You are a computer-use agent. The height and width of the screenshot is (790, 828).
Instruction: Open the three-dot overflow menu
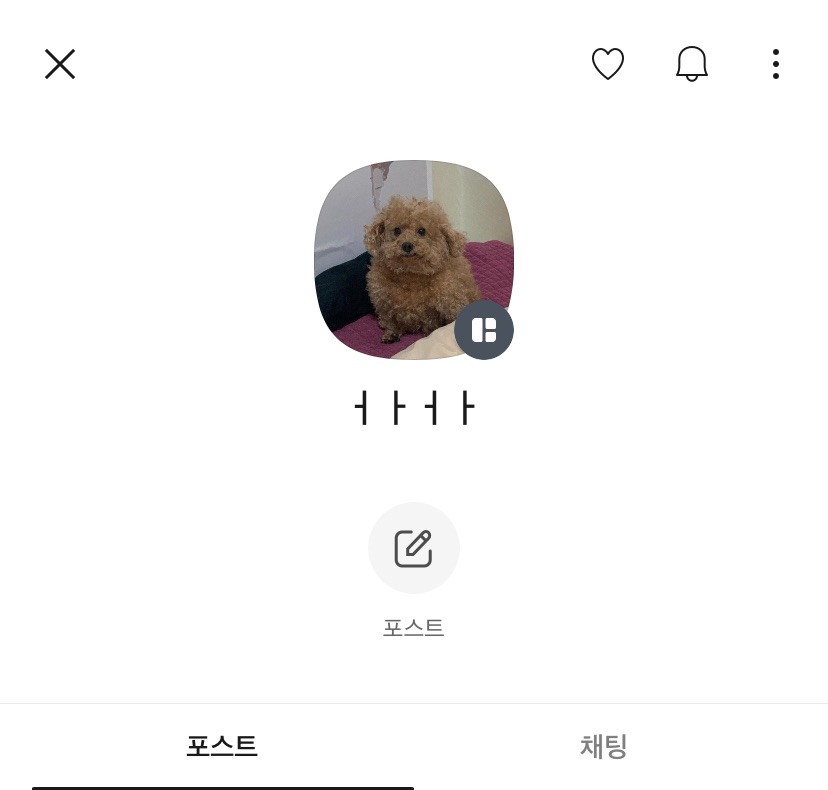pyautogui.click(x=776, y=64)
